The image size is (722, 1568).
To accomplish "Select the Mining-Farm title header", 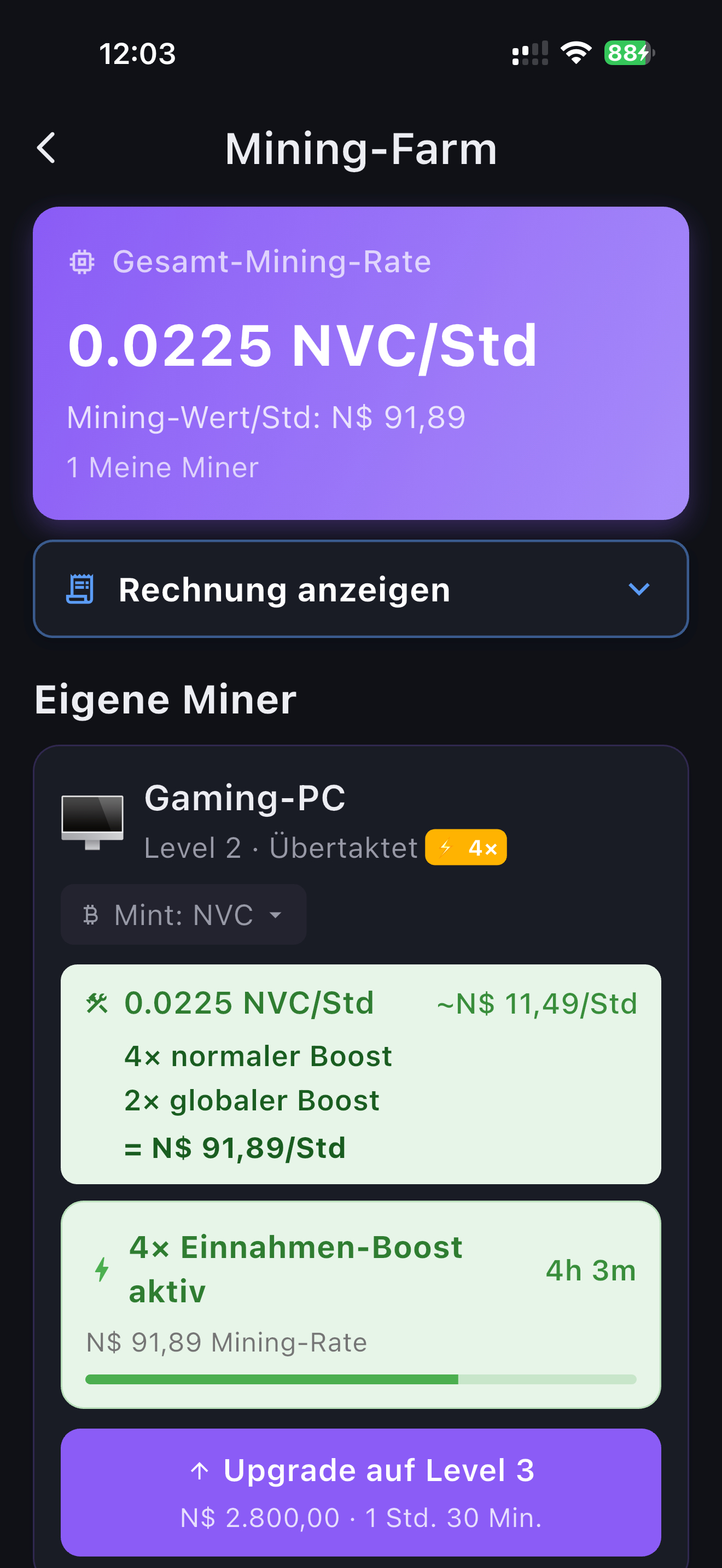I will click(x=361, y=148).
